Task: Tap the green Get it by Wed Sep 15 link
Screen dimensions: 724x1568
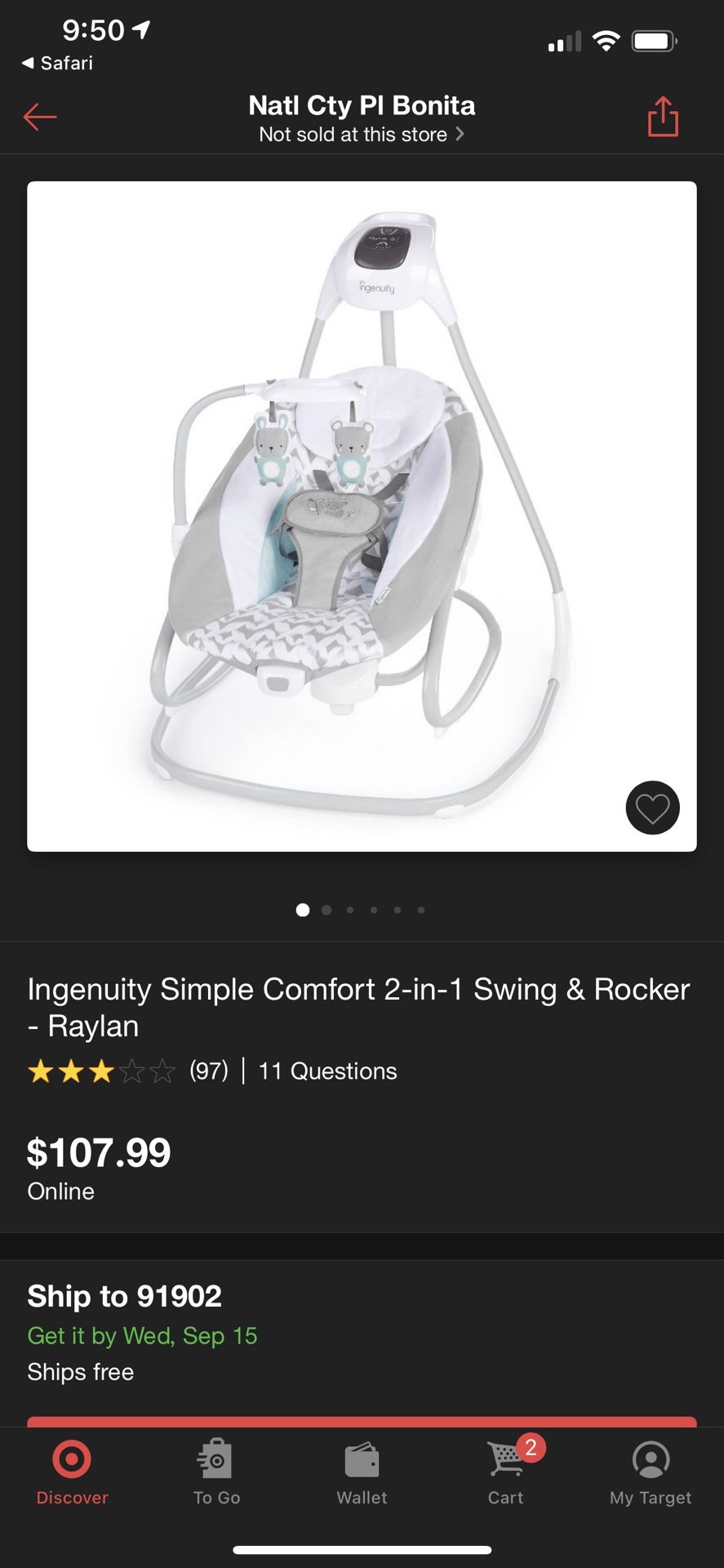Action: 143,1335
